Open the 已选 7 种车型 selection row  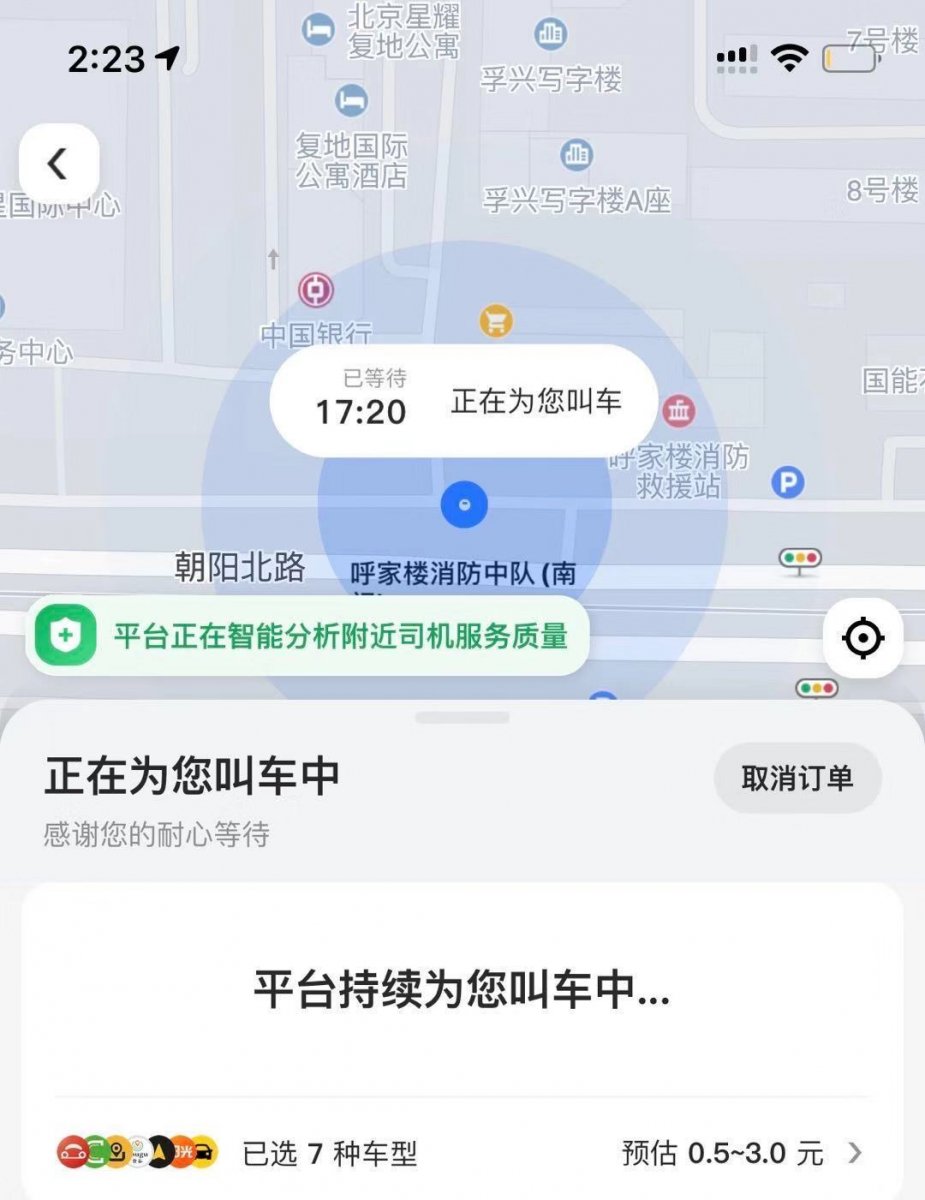coord(460,1153)
